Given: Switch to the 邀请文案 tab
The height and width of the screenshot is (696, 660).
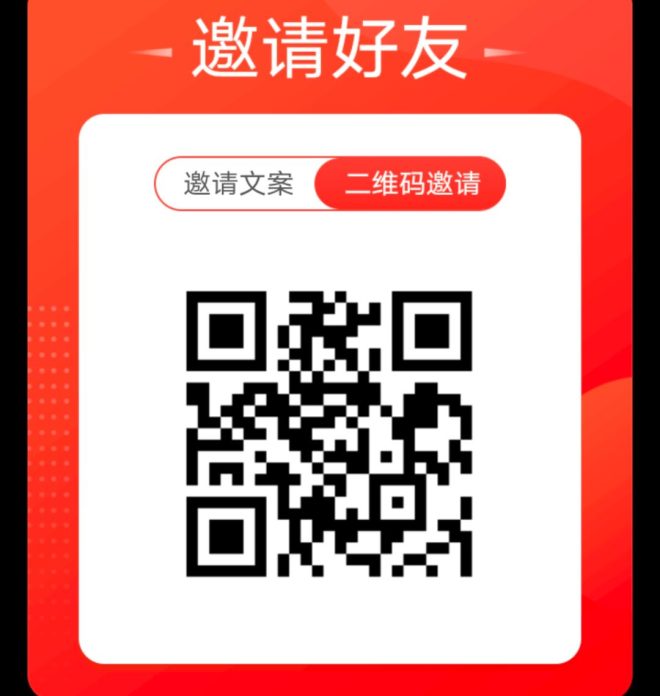Looking at the screenshot, I should (238, 184).
